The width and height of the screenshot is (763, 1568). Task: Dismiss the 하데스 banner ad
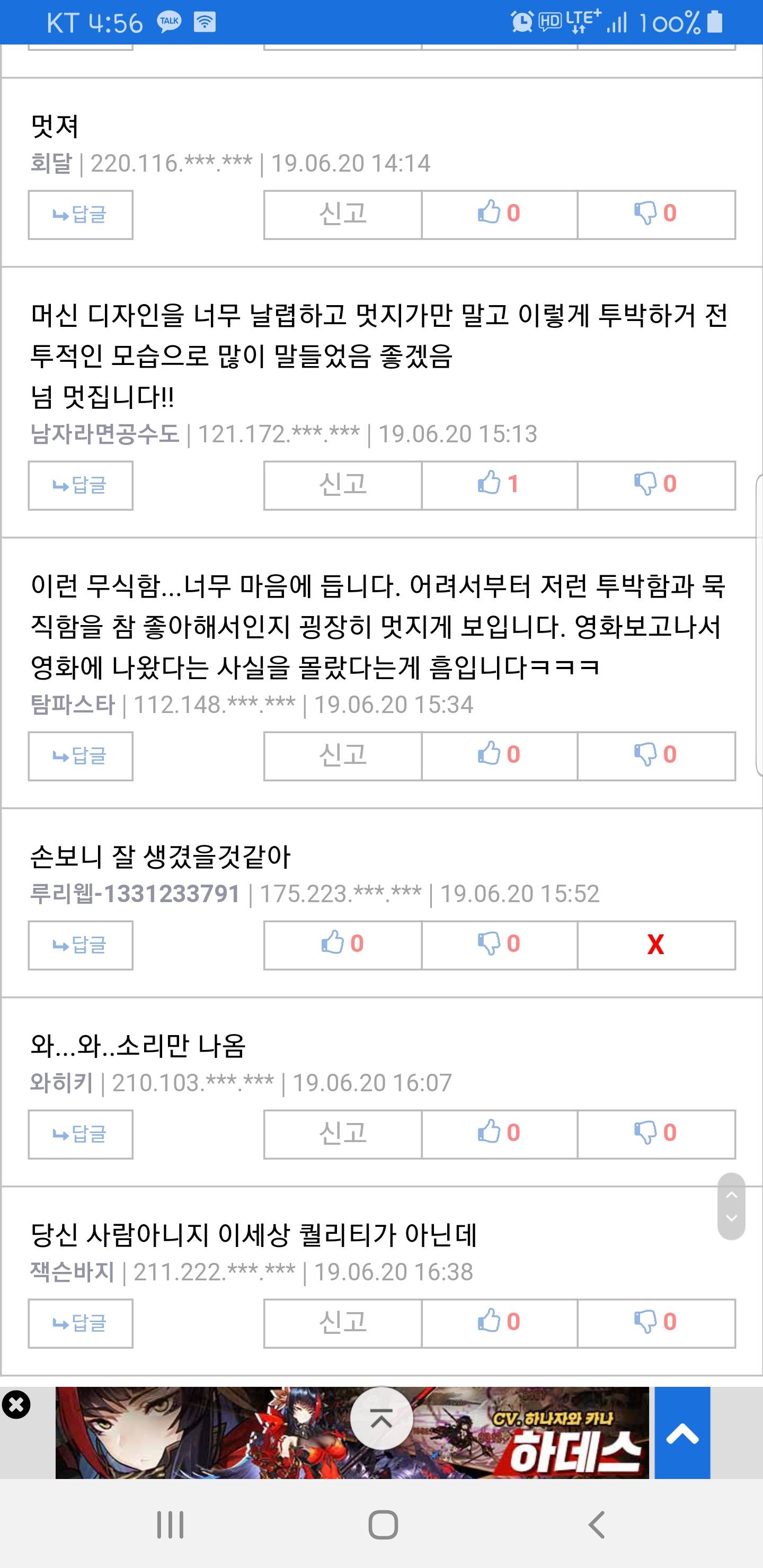click(16, 1405)
